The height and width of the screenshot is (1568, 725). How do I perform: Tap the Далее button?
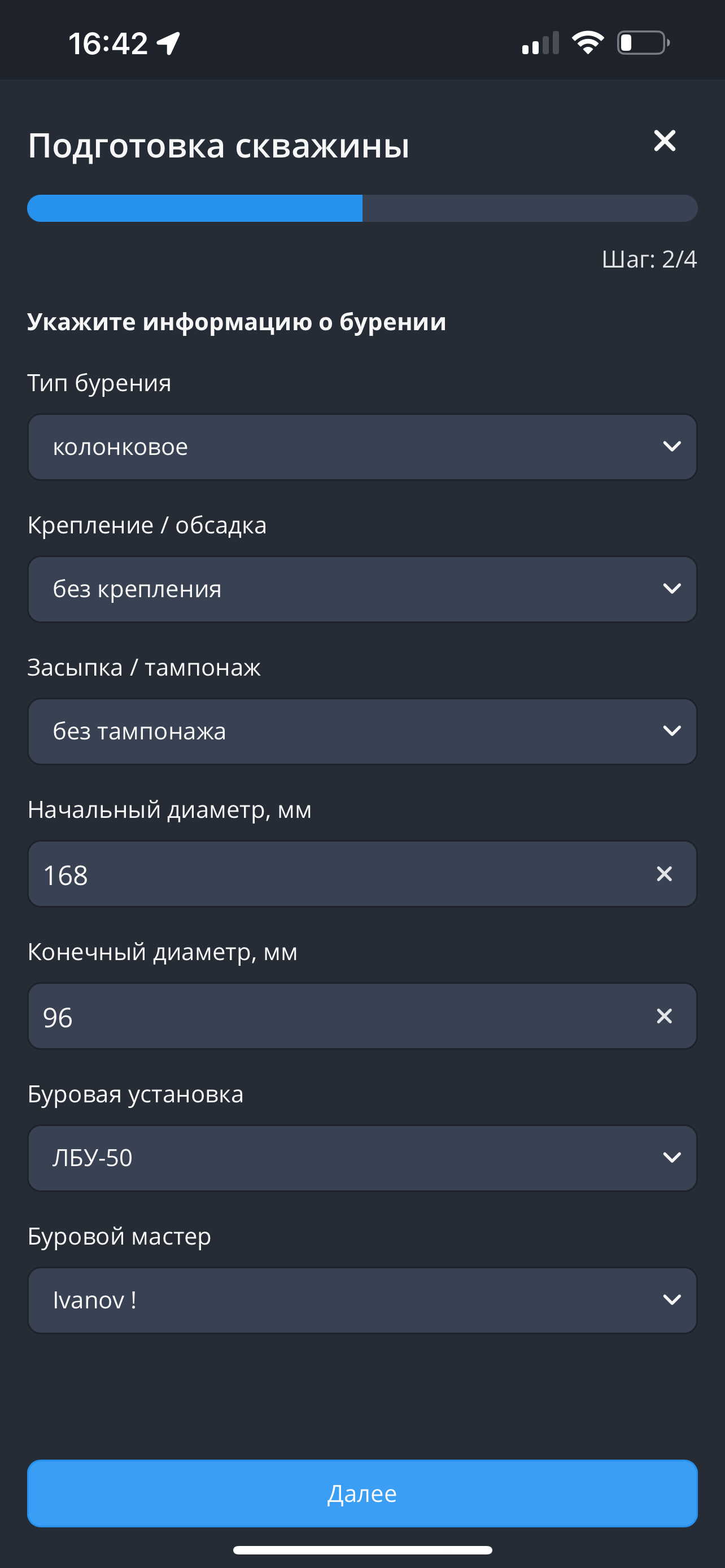click(362, 1493)
